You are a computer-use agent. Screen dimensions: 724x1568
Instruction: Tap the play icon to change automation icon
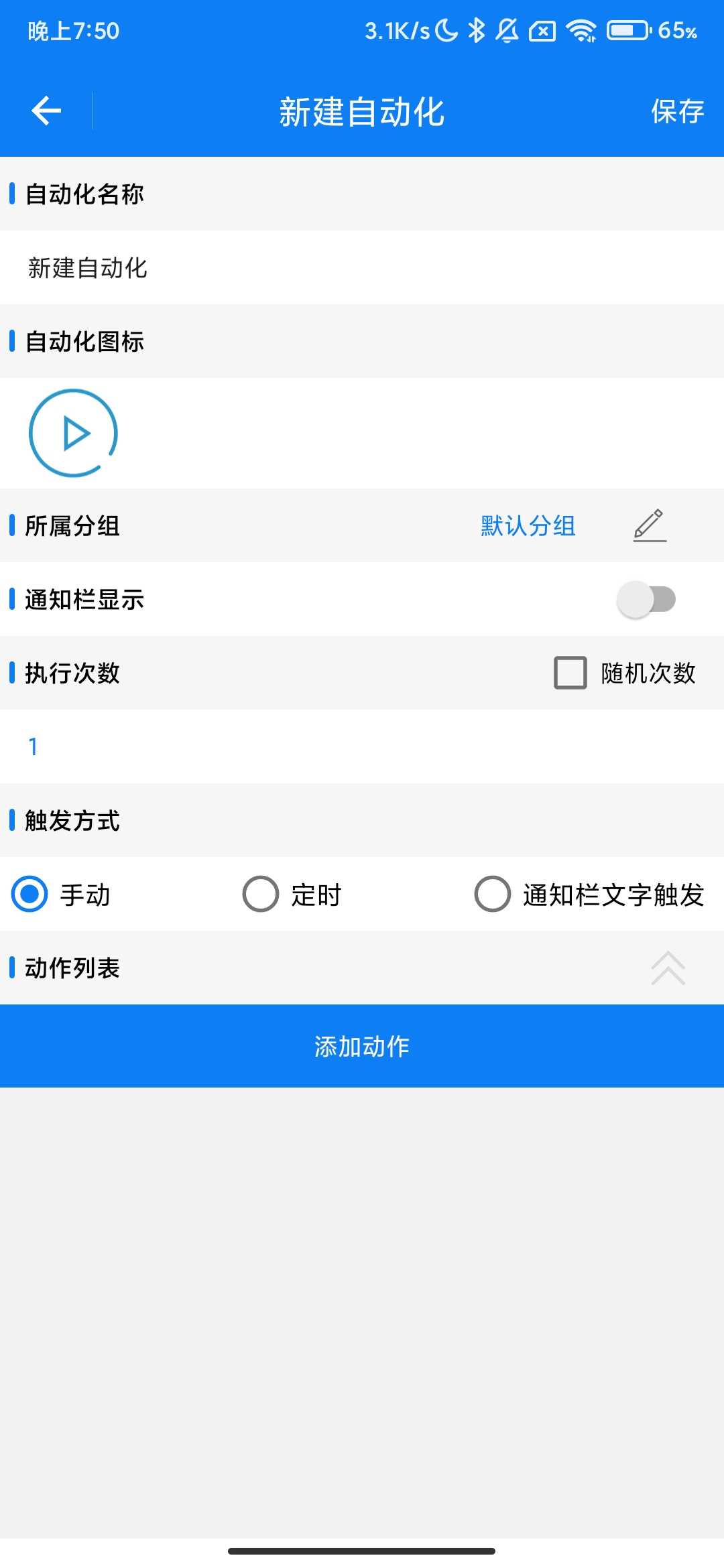[72, 432]
